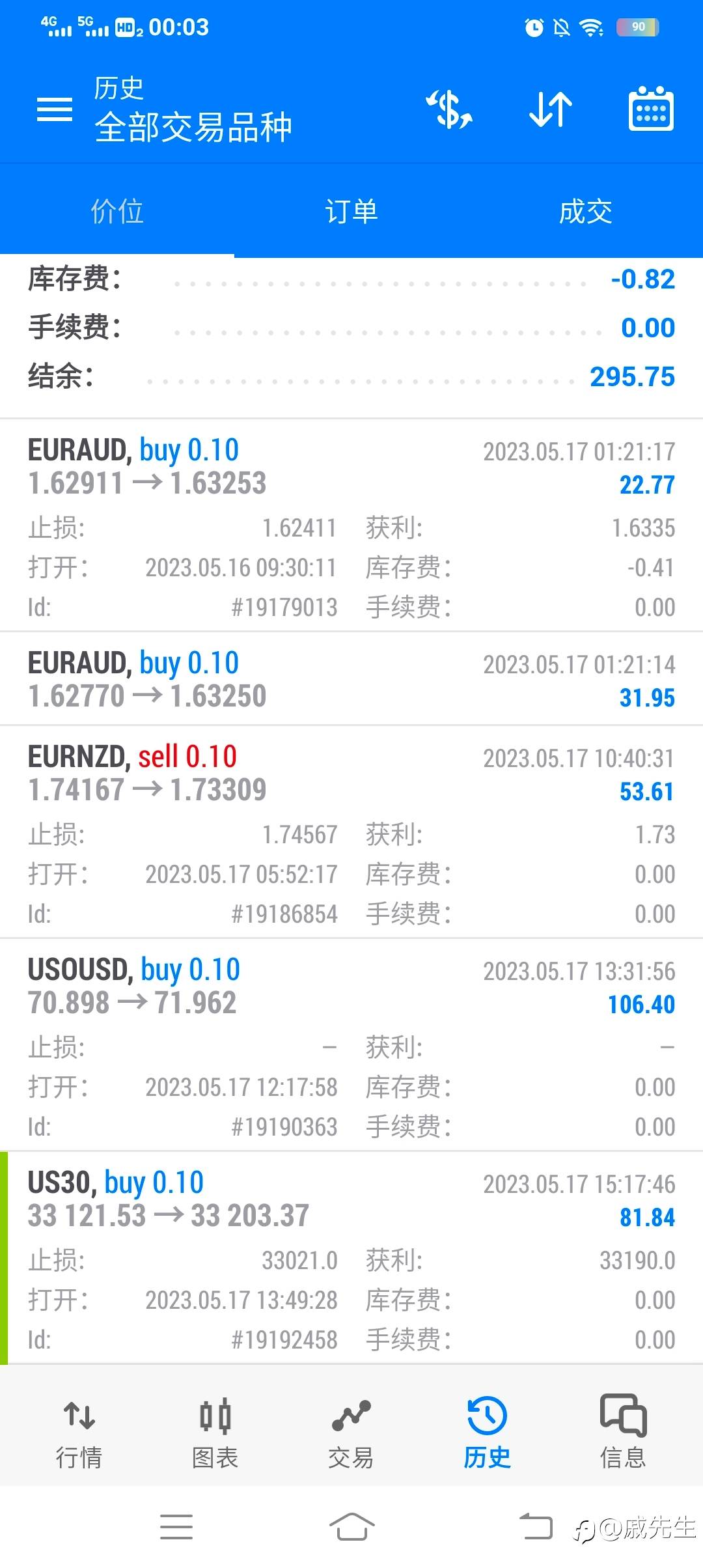Image resolution: width=703 pixels, height=1568 pixels.
Task: Collapse the USOUSD buy 0.10 trade
Action: (351, 986)
